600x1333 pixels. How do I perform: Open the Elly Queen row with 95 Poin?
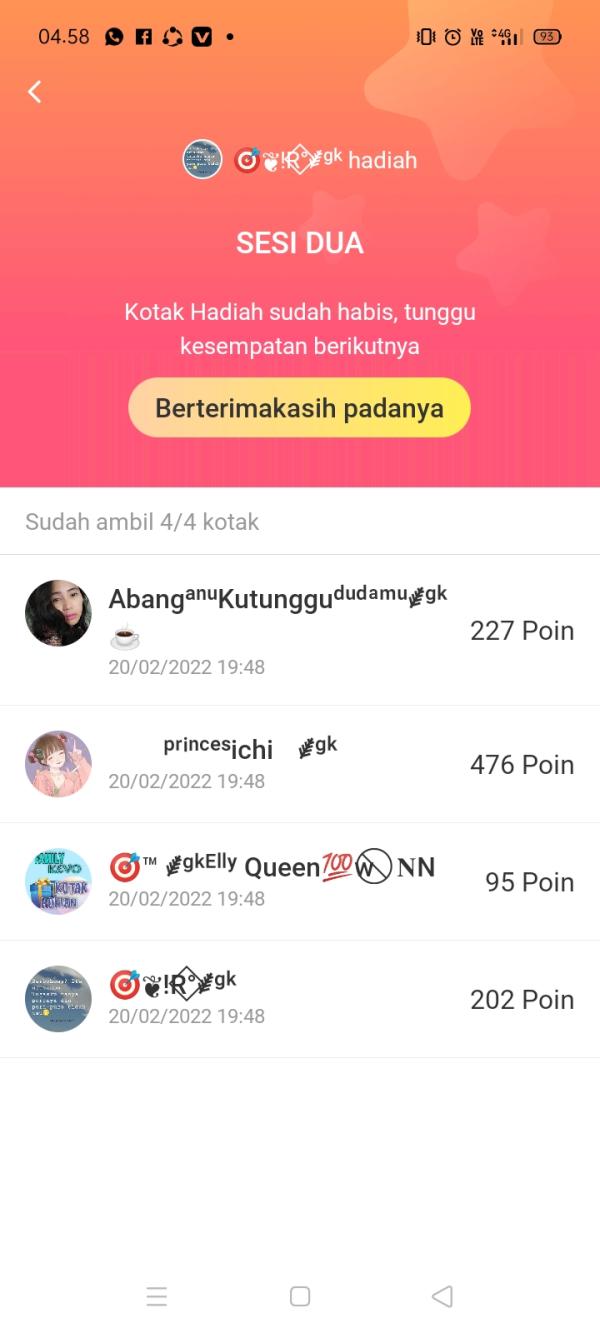(x=299, y=881)
